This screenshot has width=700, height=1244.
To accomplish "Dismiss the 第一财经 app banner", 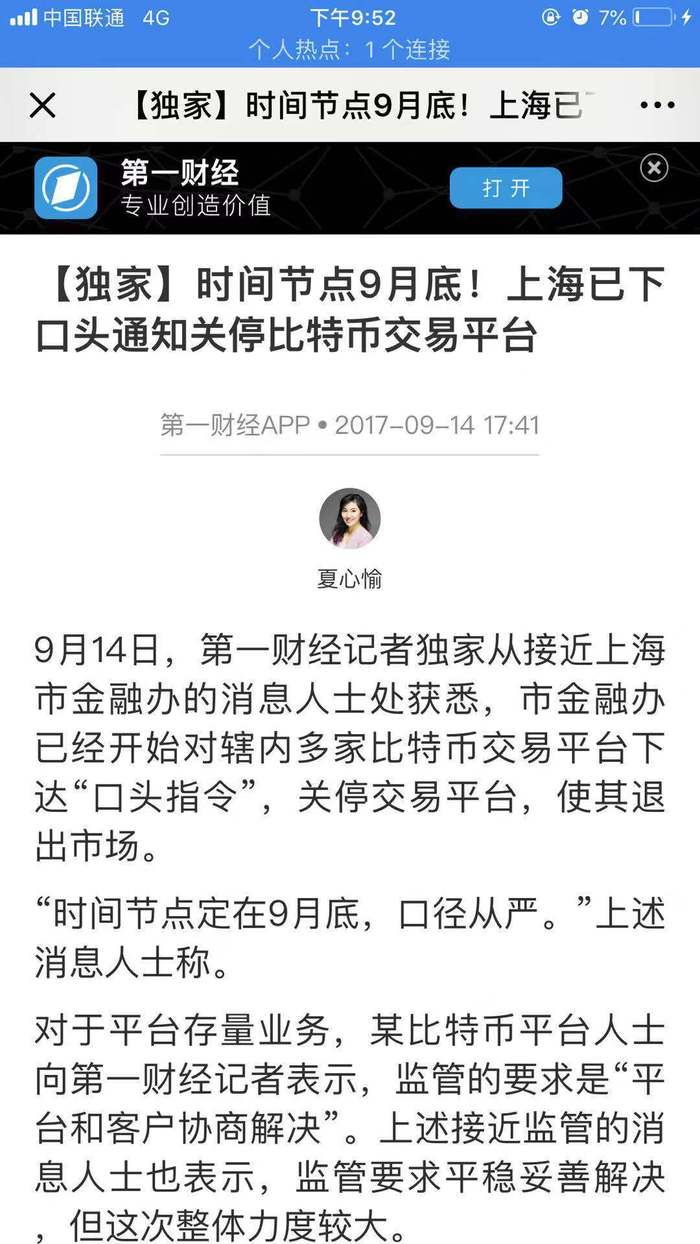I will point(654,168).
